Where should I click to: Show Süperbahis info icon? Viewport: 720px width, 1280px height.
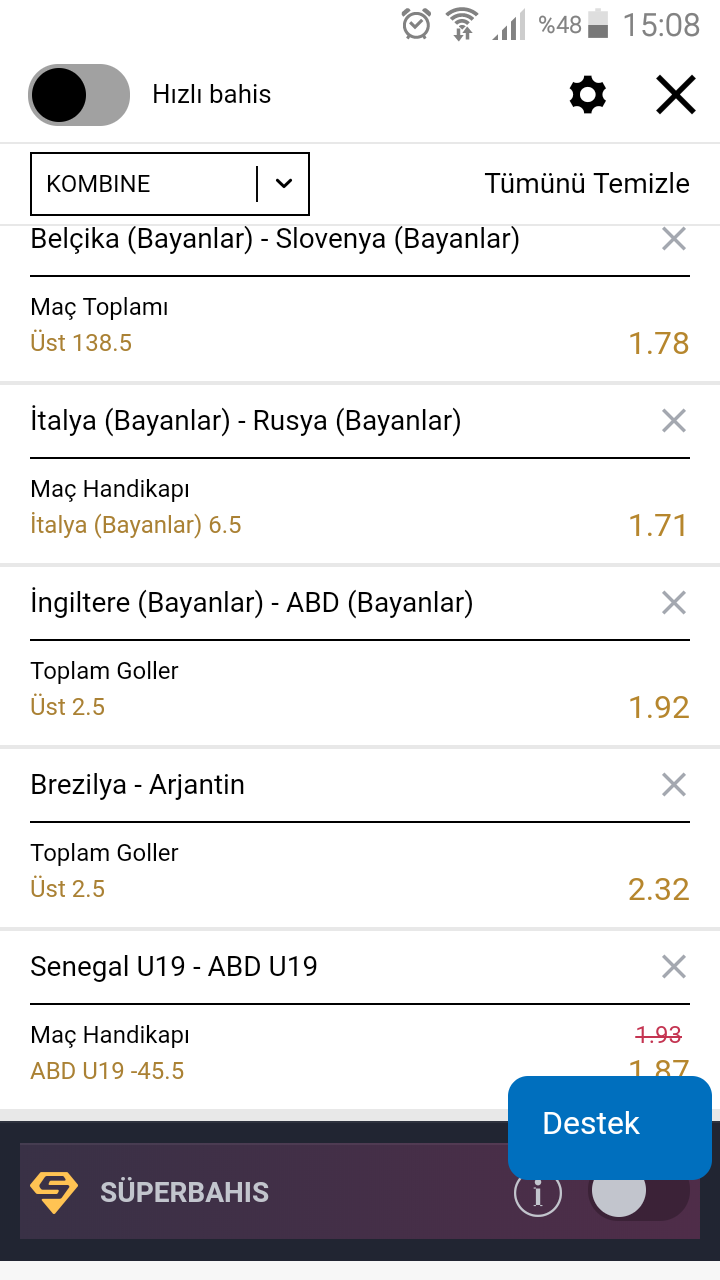538,1193
